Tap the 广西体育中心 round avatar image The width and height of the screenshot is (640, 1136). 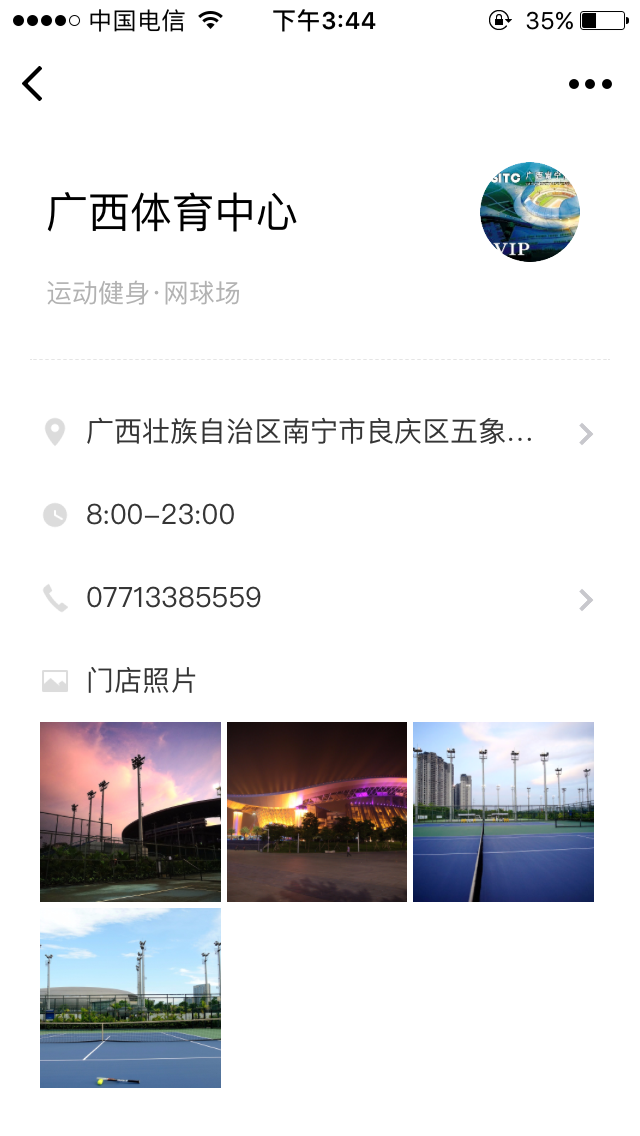click(530, 212)
